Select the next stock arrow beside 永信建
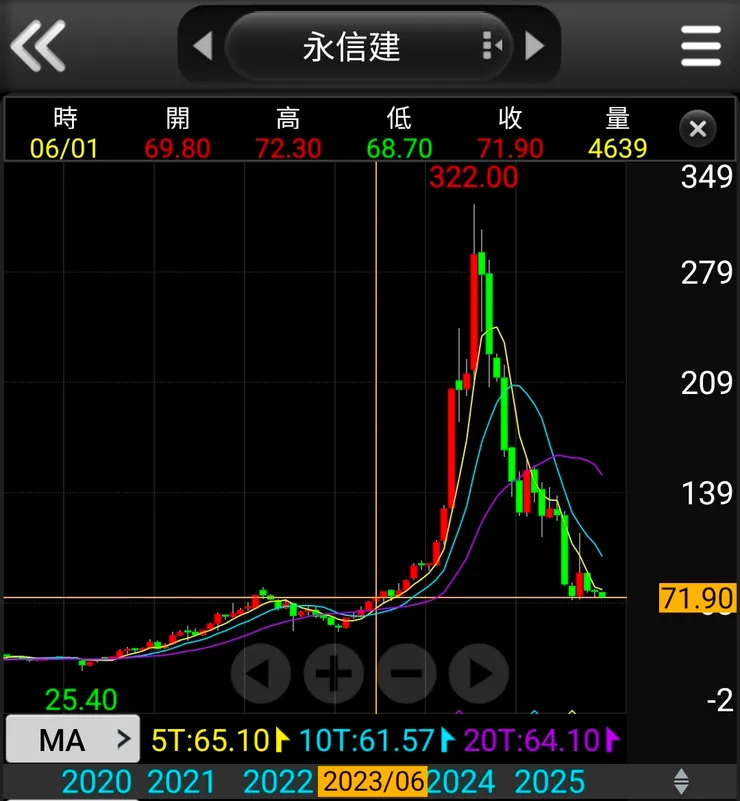Viewport: 740px width, 801px height. coord(535,46)
